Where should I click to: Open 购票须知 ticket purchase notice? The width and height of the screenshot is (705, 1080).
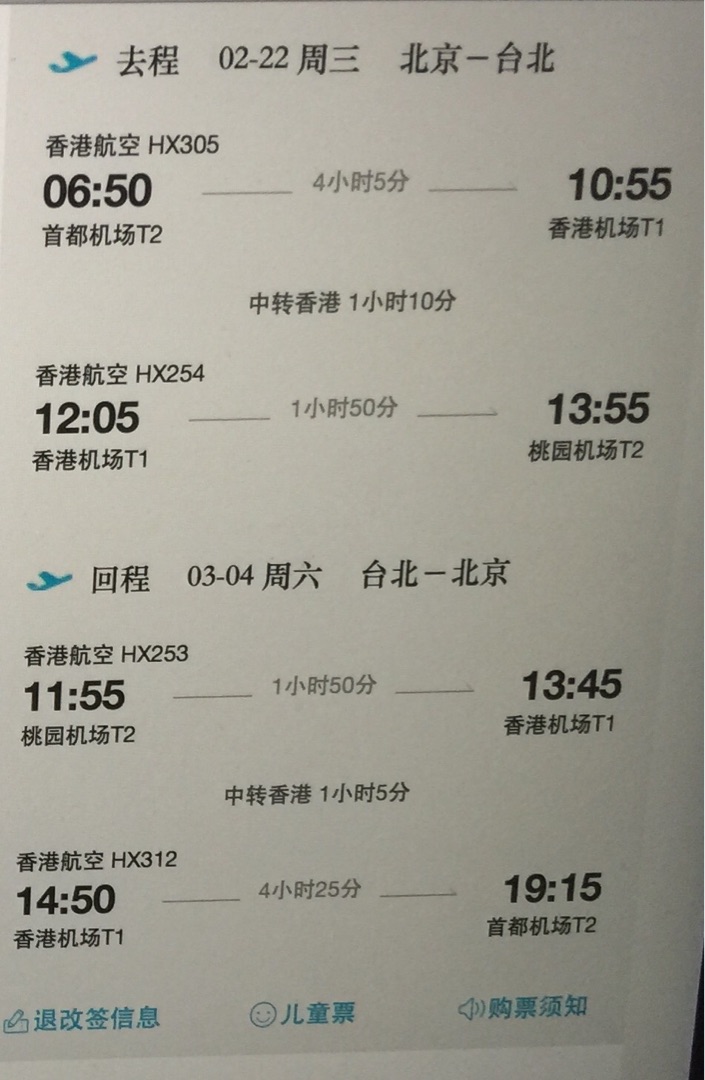pos(523,1008)
